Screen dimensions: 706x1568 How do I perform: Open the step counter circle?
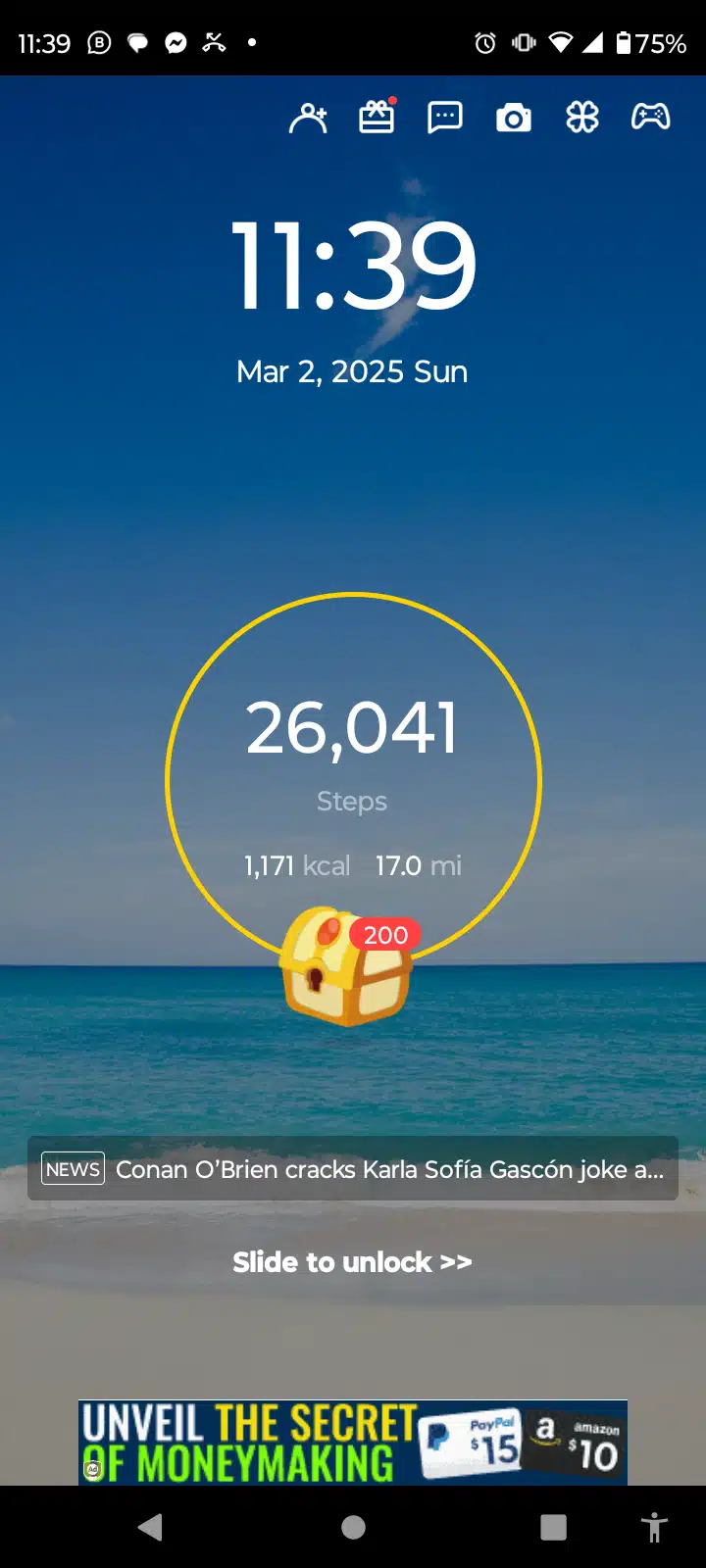pyautogui.click(x=353, y=764)
